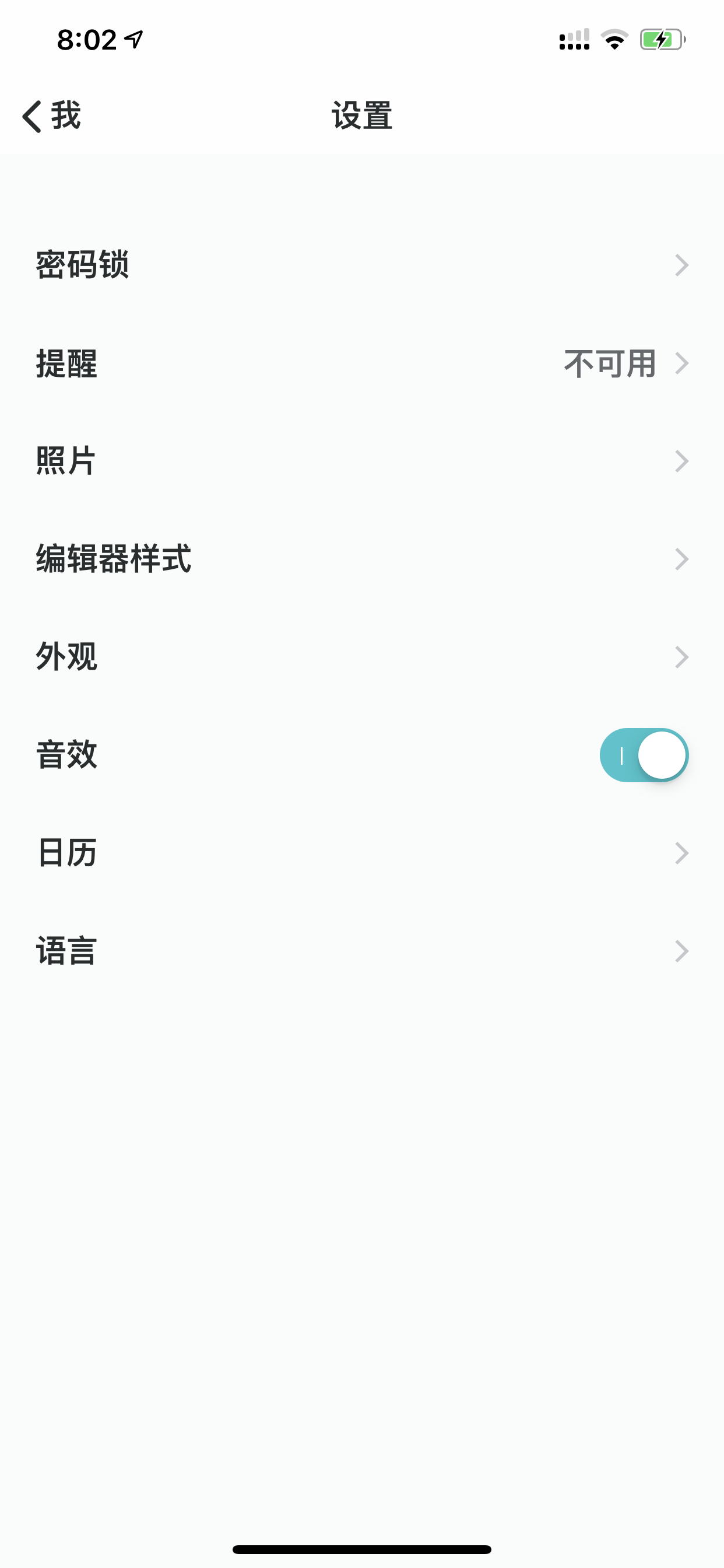Open the 日历 calendar settings

click(x=362, y=853)
